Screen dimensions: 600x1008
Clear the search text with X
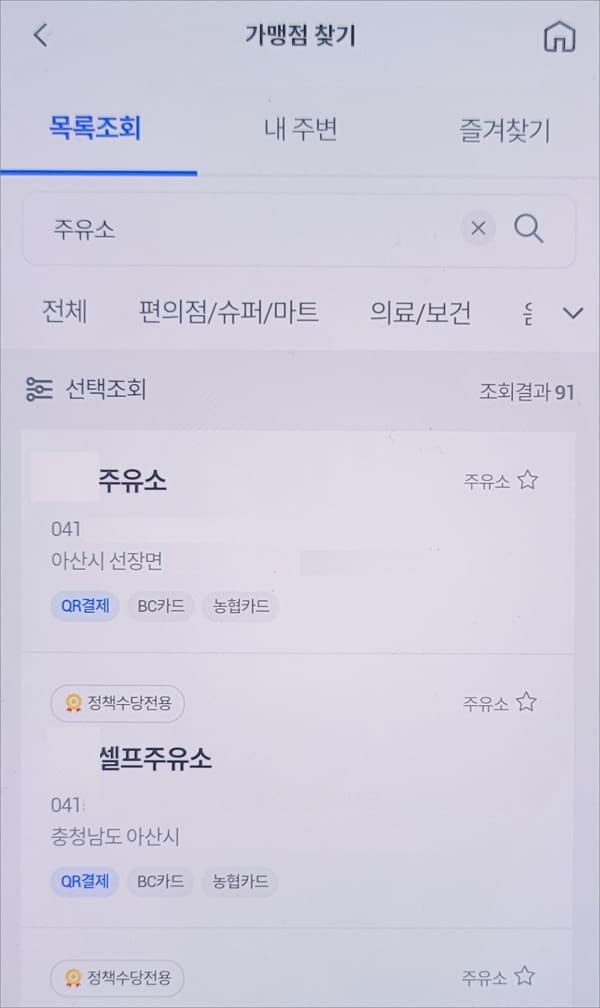478,228
